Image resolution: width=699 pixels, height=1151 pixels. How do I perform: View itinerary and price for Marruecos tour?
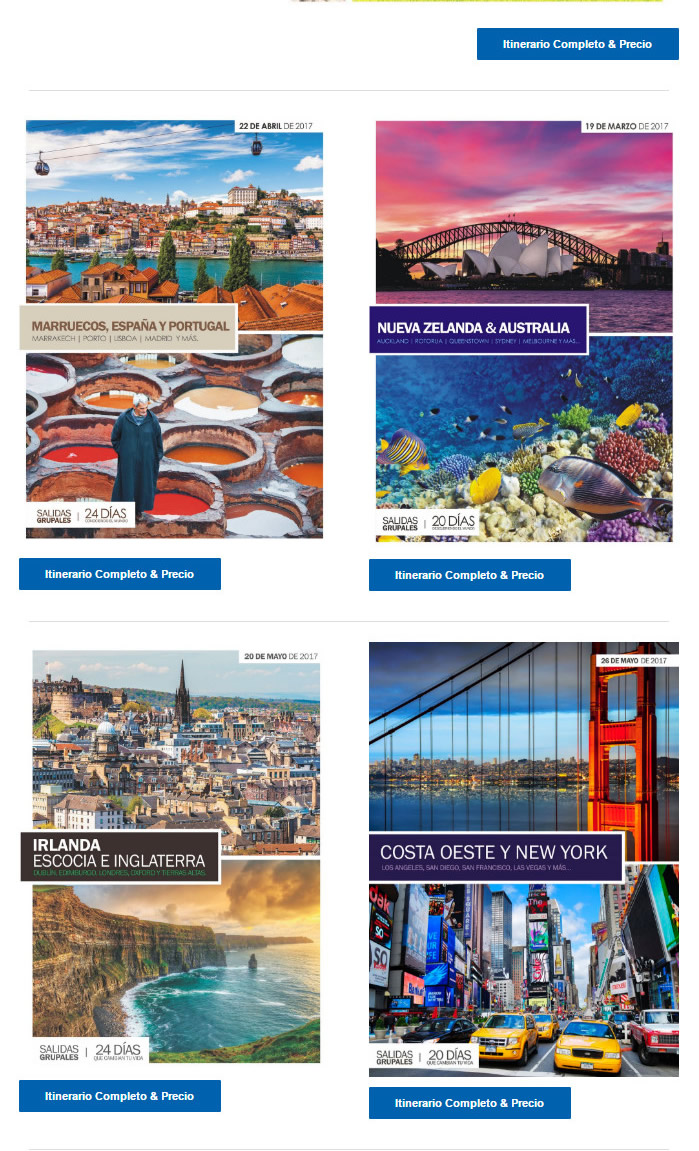tap(119, 574)
